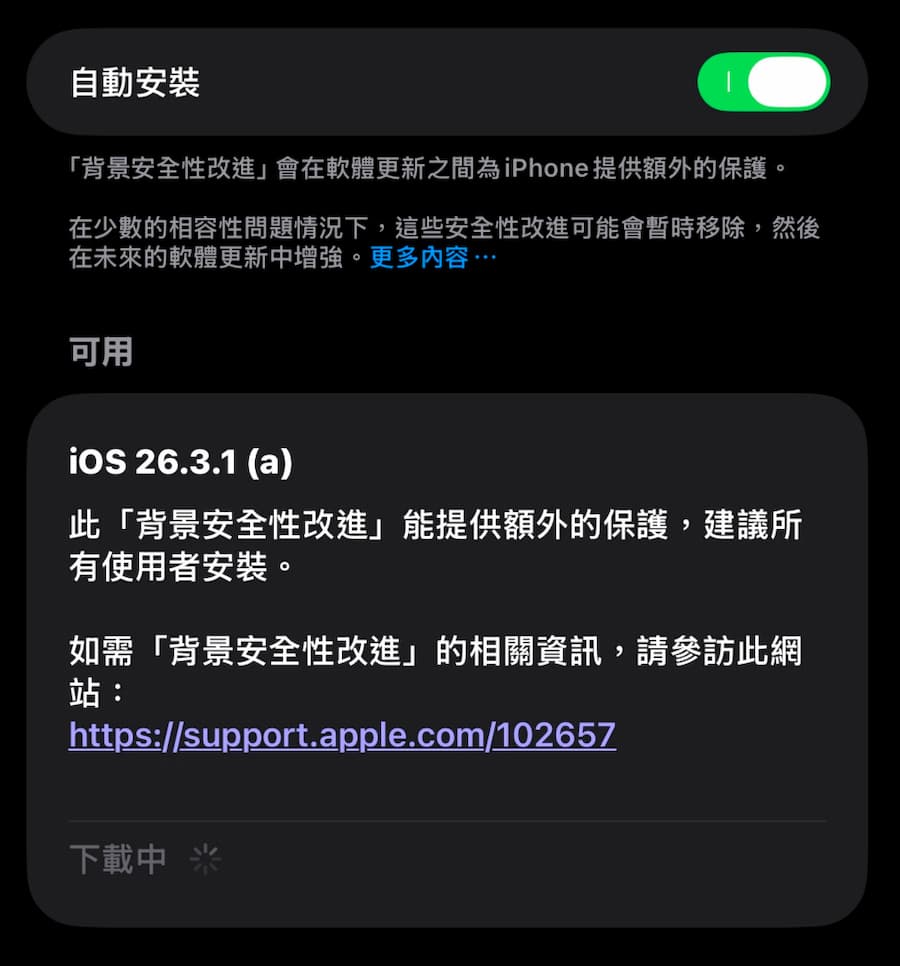
Task: Click the spinning activity wheel in the update card
Action: coord(204,858)
